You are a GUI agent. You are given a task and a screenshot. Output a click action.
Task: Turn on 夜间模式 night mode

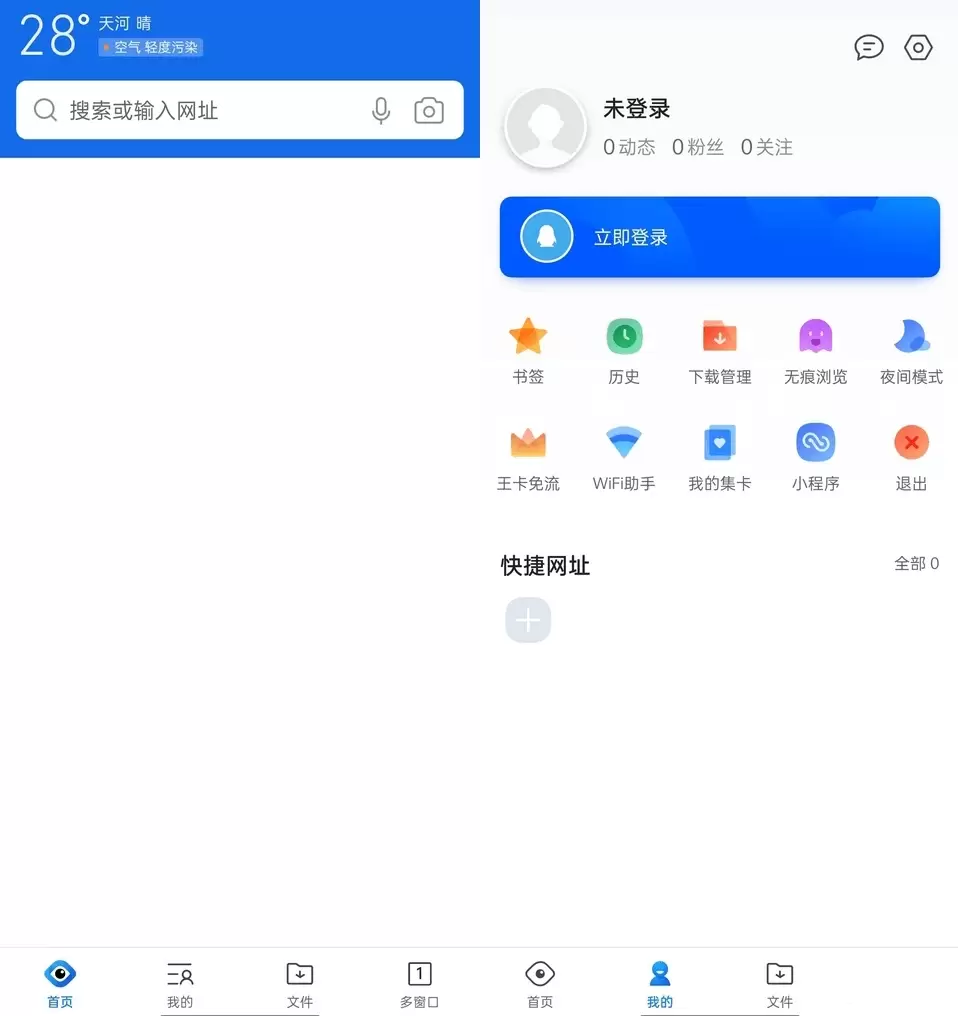pyautogui.click(x=911, y=350)
